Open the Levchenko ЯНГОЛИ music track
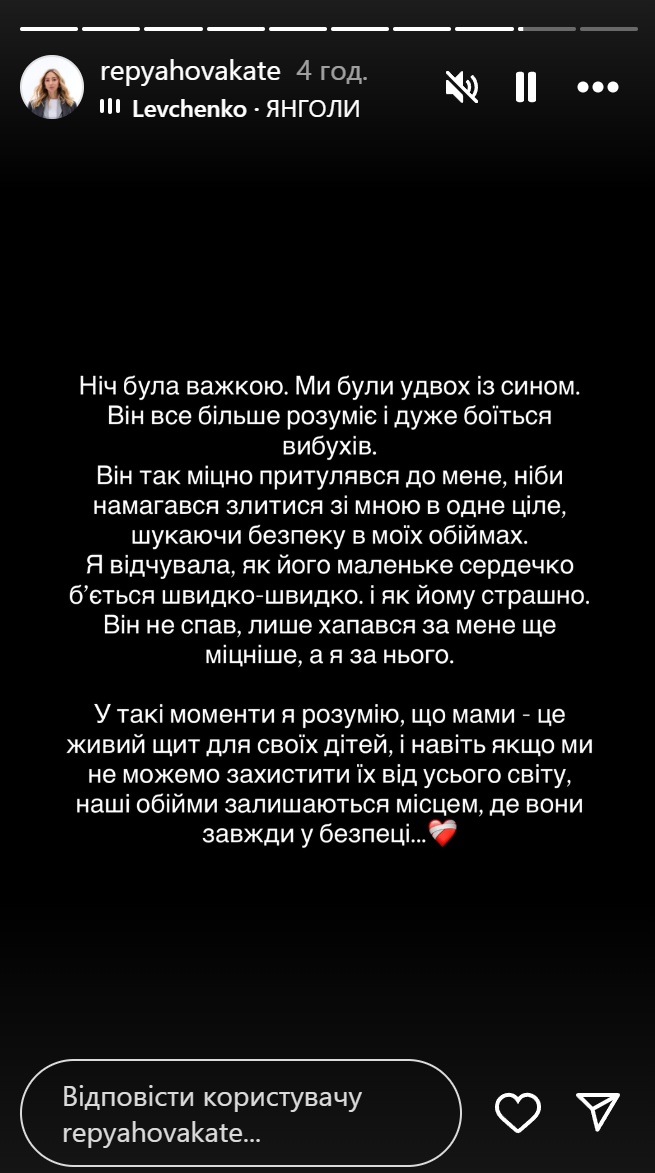 [245, 110]
